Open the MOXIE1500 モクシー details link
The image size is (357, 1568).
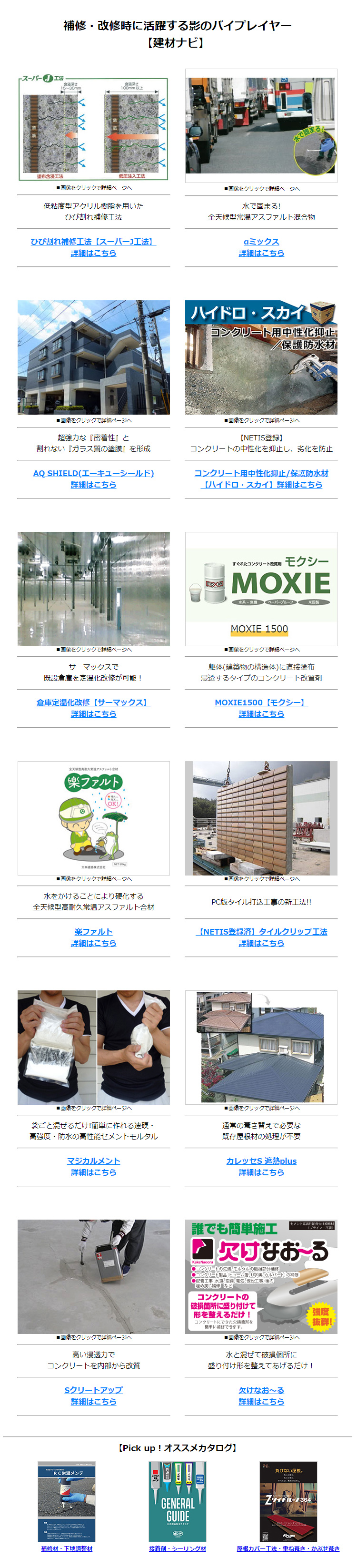pos(261,708)
